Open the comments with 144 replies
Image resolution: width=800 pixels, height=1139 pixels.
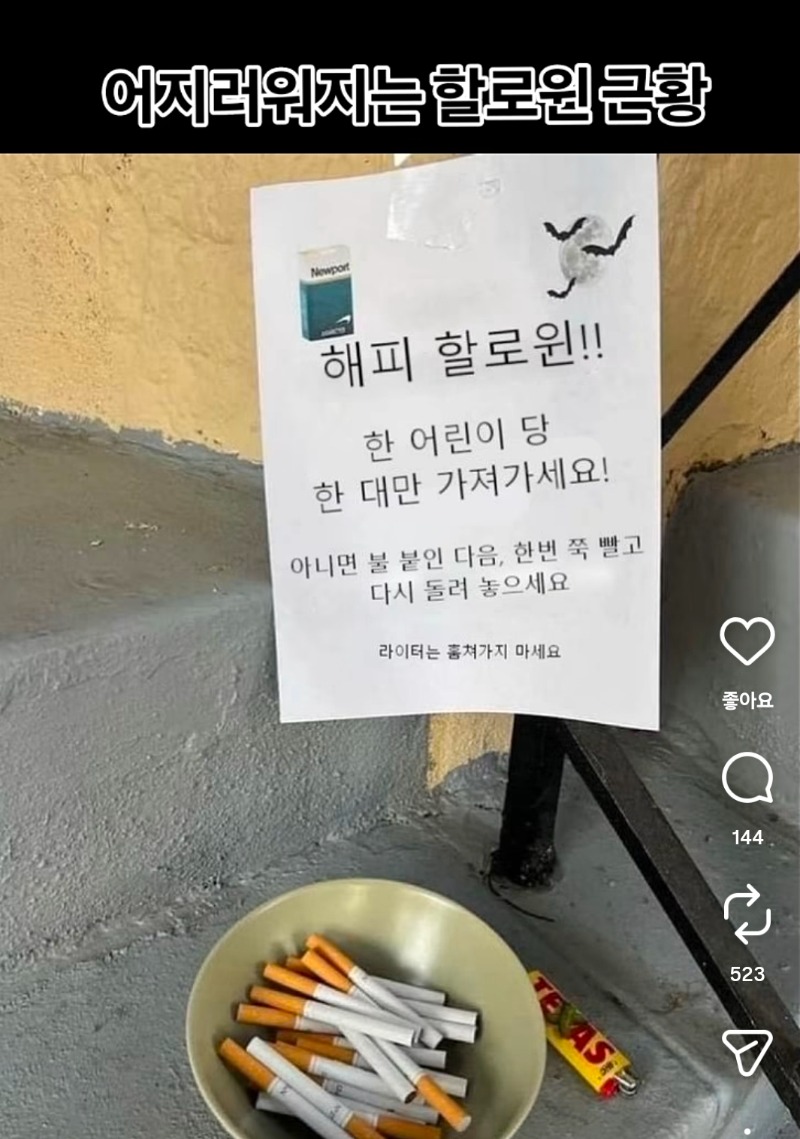(747, 780)
